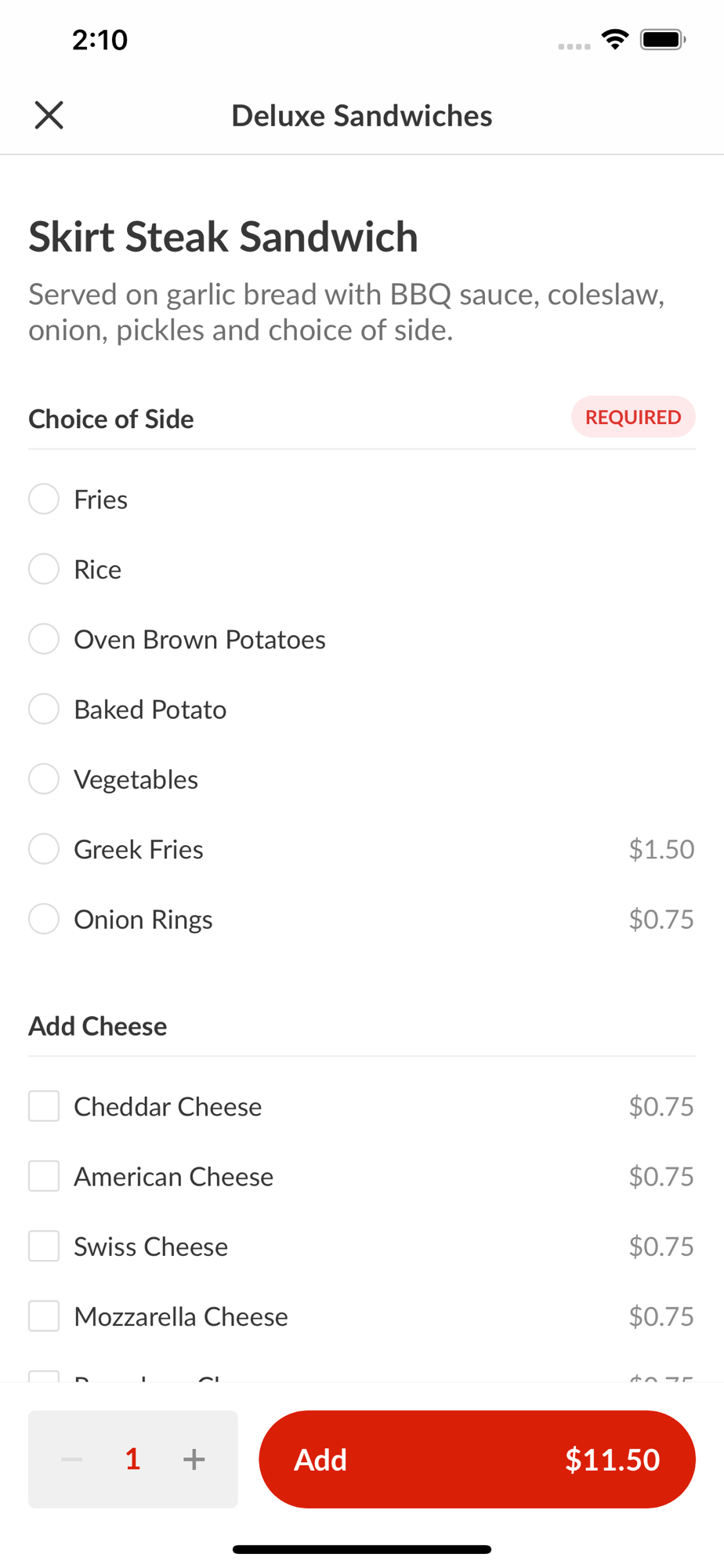Viewport: 724px width, 1568px height.
Task: Choose Vegetables as the side
Action: click(x=44, y=779)
